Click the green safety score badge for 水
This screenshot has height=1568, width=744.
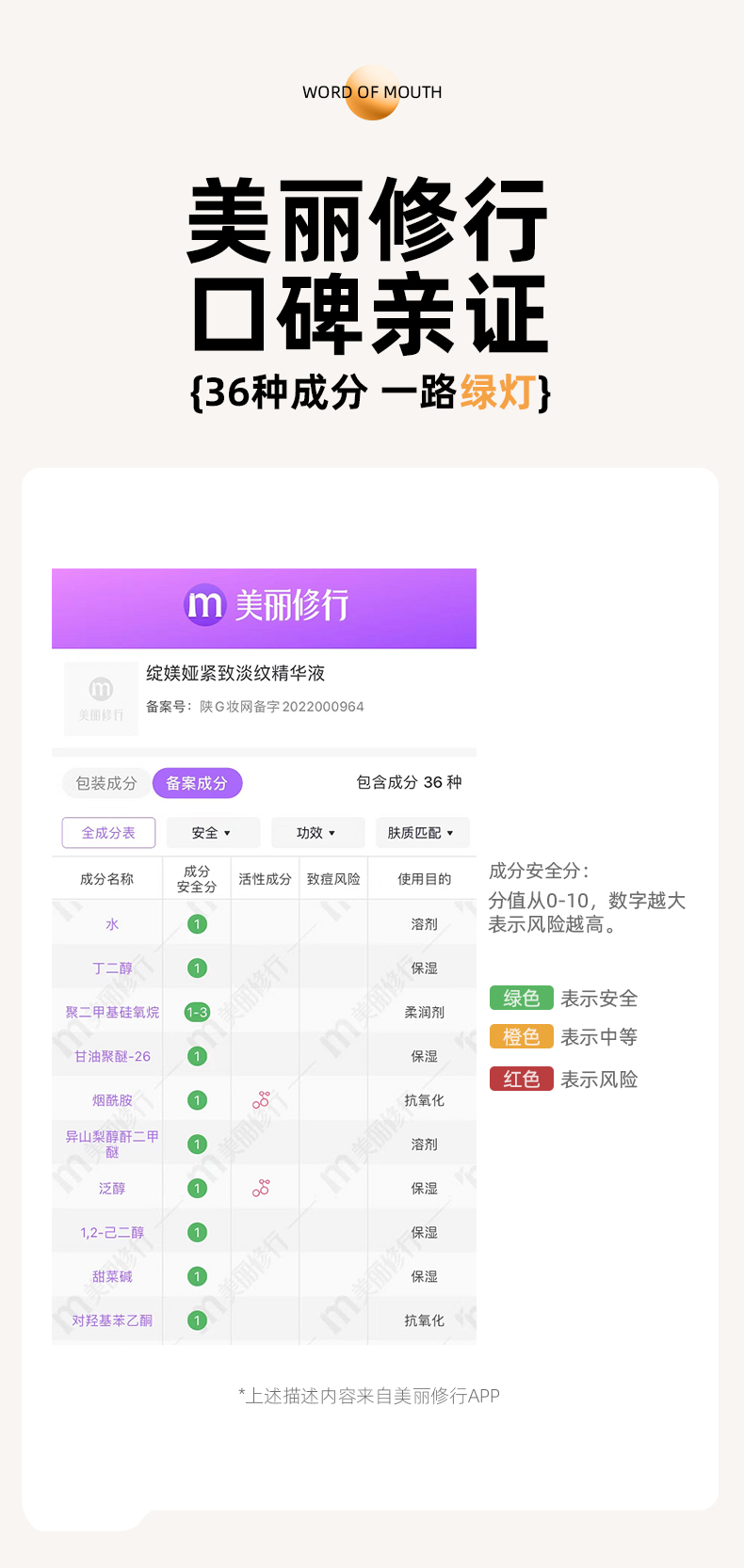pos(197,923)
